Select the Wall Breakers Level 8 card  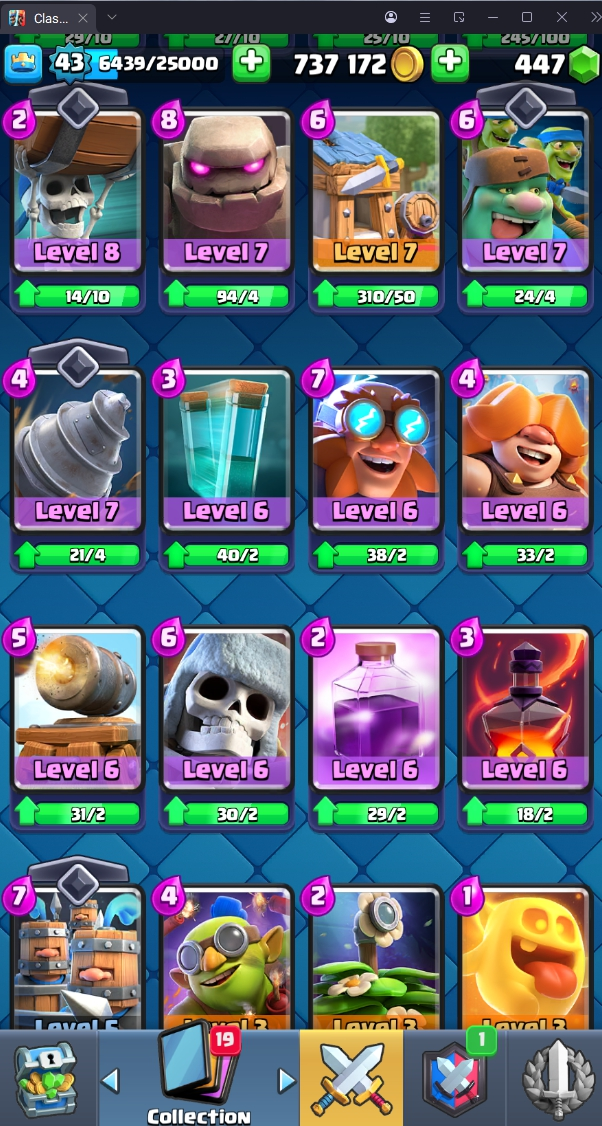[77, 190]
